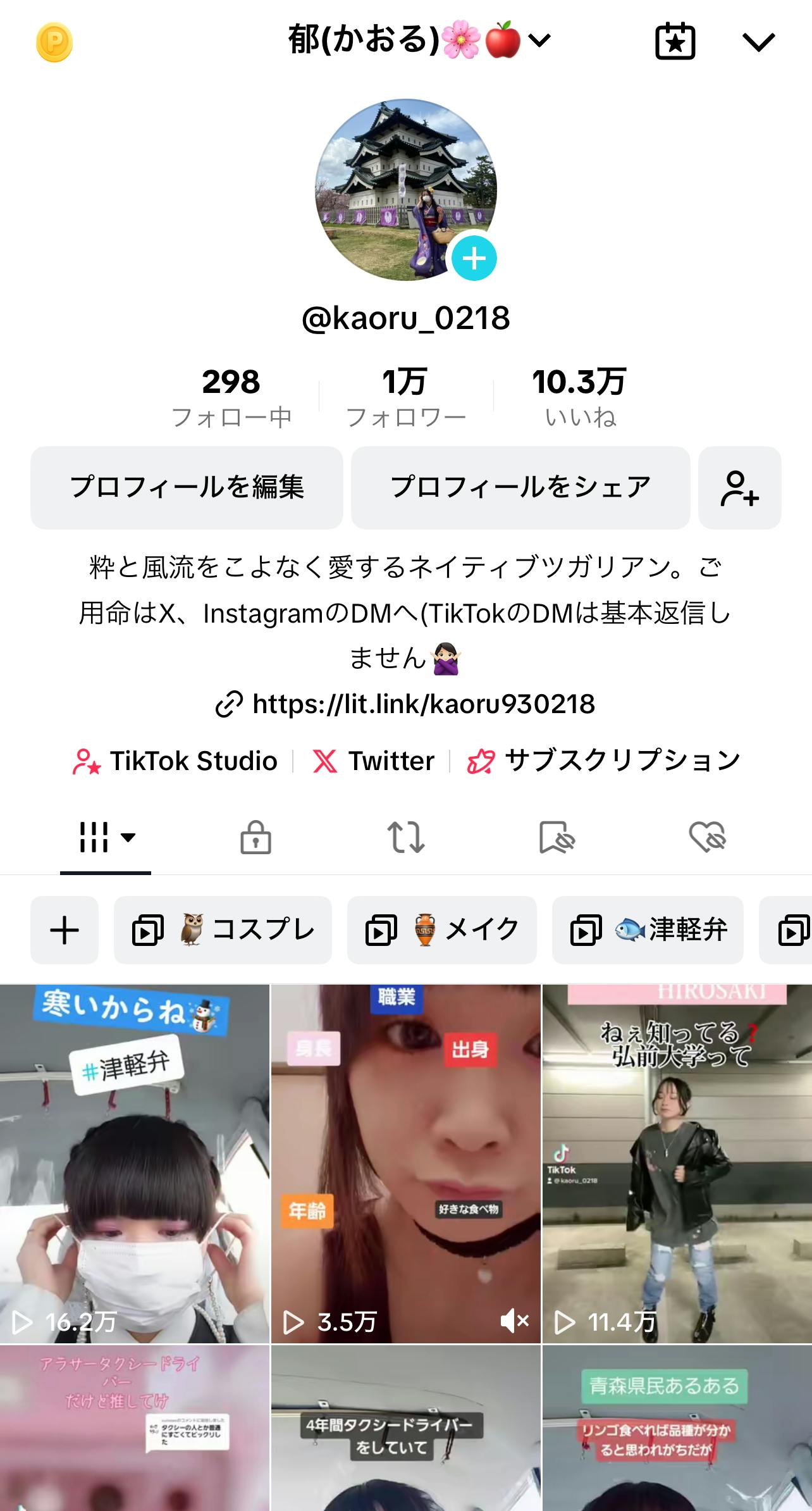Tap the blue plus on profile photo
The width and height of the screenshot is (812, 1511).
(474, 258)
